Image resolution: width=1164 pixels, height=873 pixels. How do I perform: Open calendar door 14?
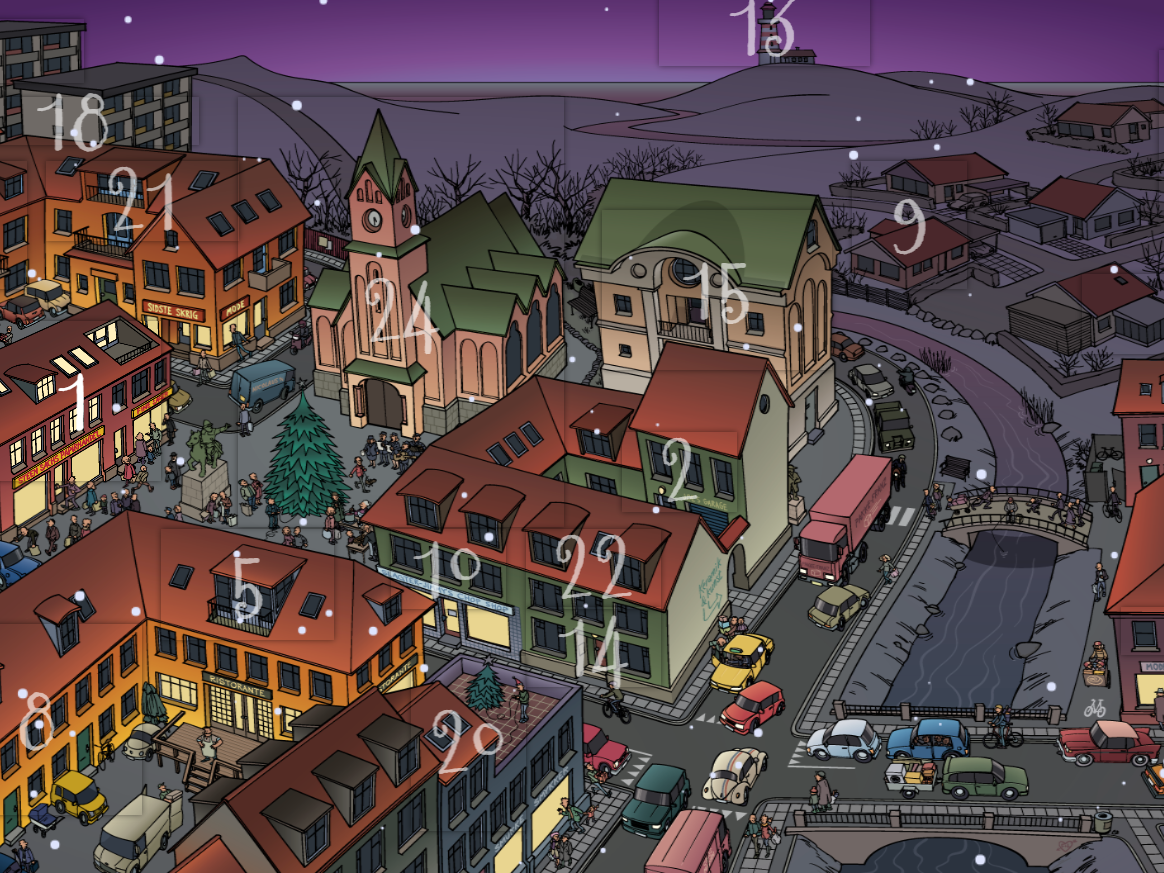point(601,650)
